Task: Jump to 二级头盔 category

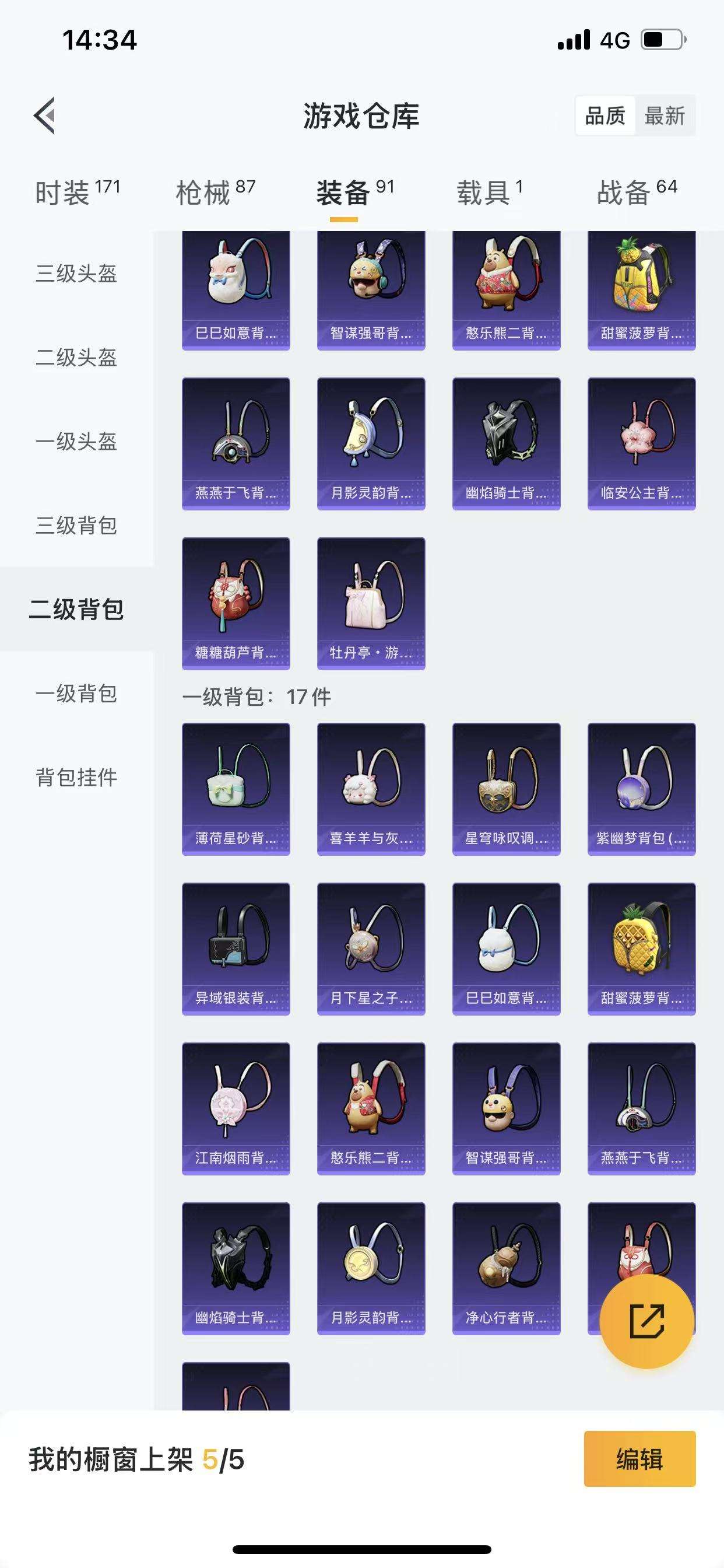Action: click(77, 358)
